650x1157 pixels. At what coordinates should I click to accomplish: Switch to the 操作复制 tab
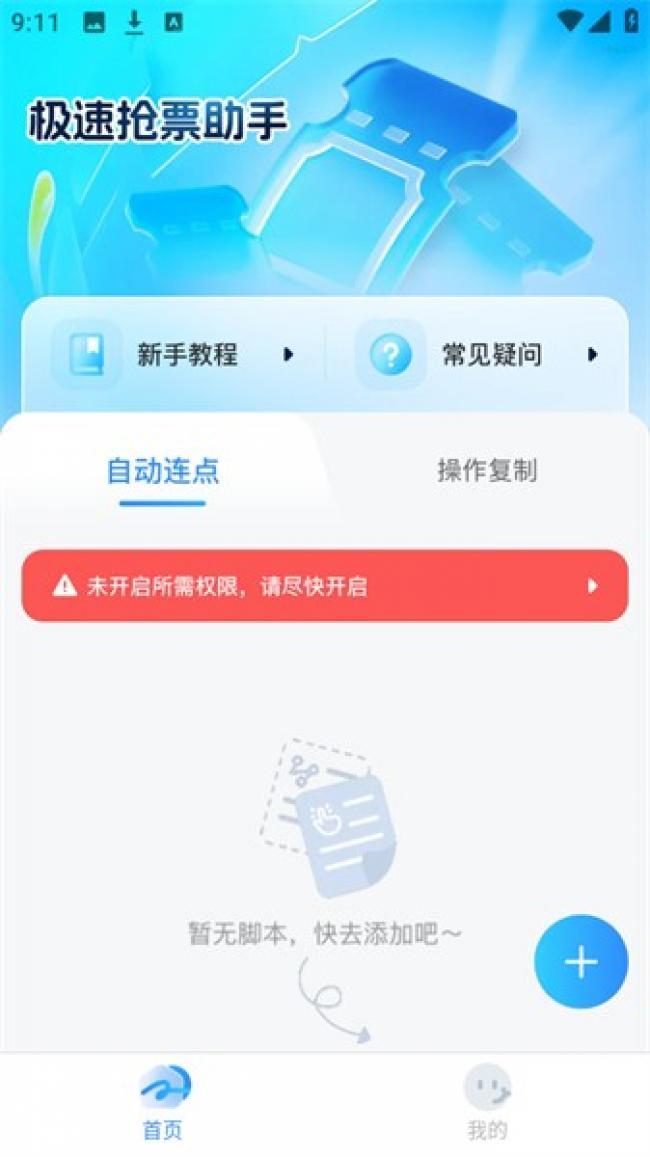487,471
